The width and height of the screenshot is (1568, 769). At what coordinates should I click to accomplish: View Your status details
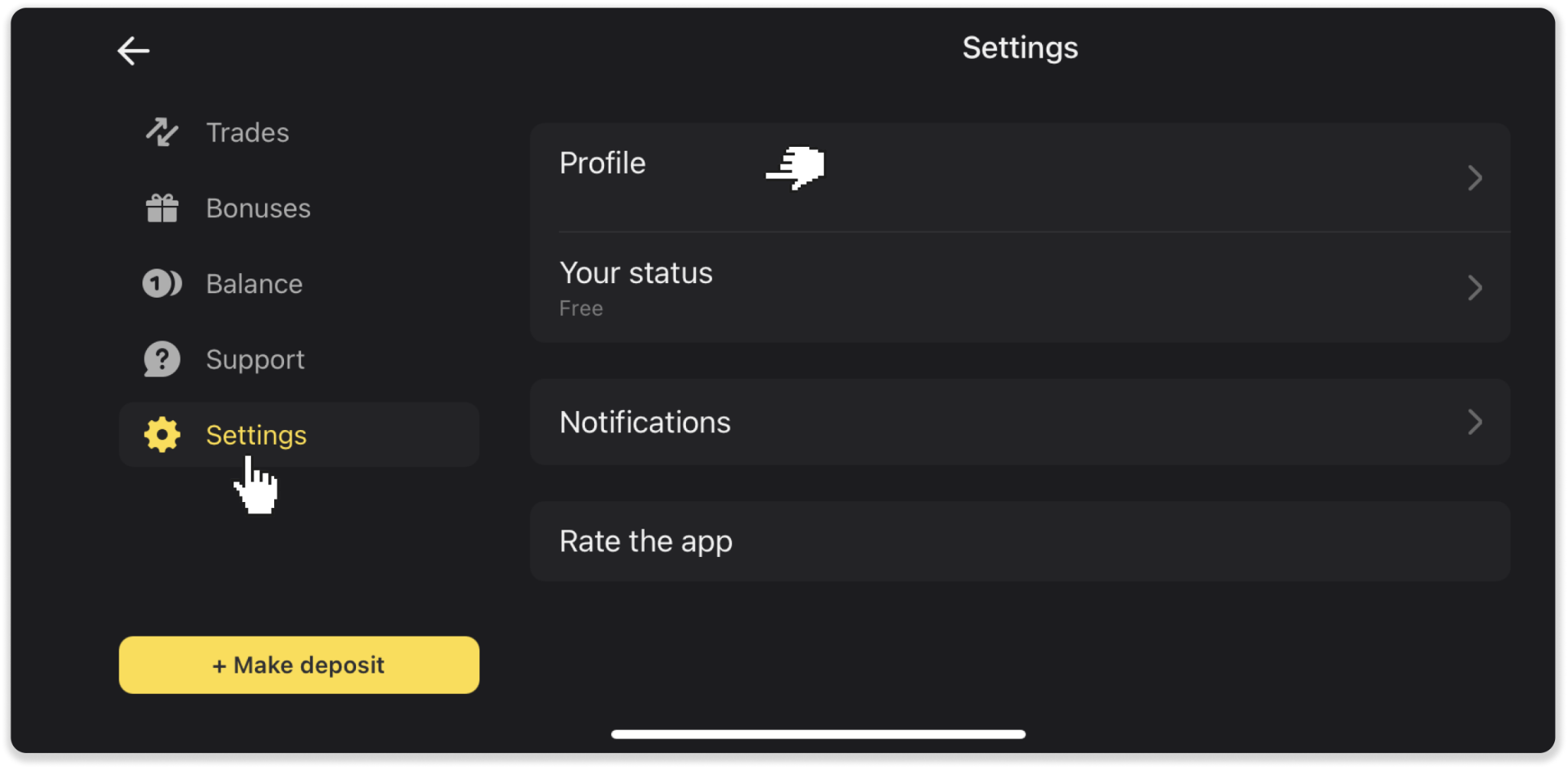pos(1019,288)
